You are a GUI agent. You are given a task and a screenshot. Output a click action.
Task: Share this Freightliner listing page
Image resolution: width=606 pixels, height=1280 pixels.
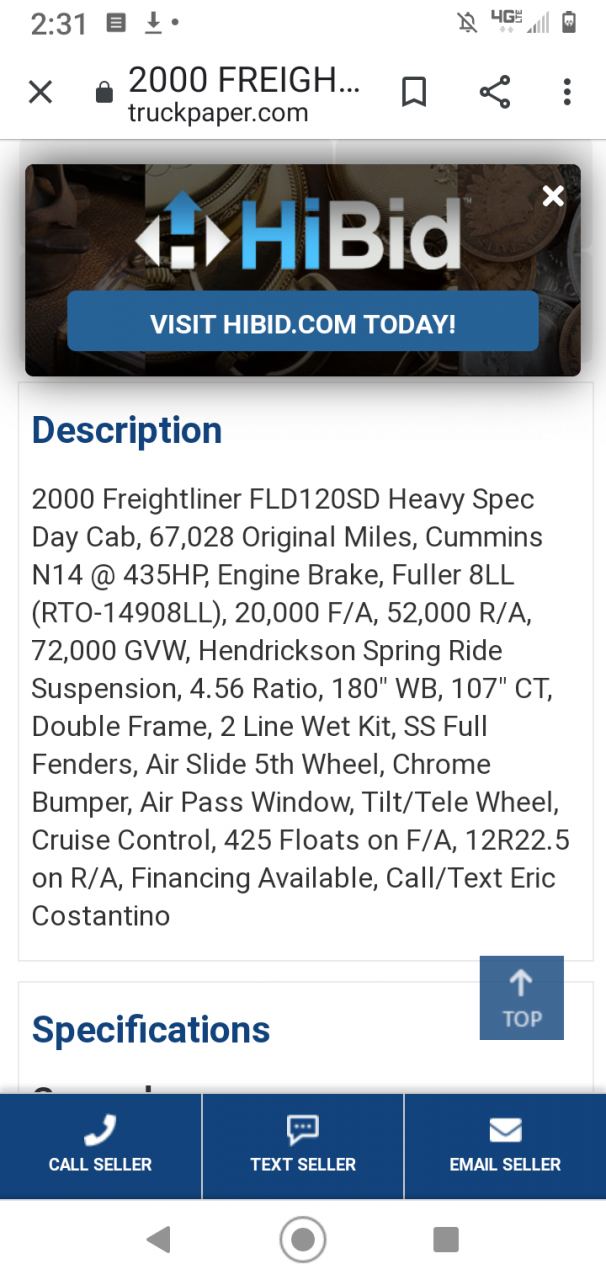point(495,93)
